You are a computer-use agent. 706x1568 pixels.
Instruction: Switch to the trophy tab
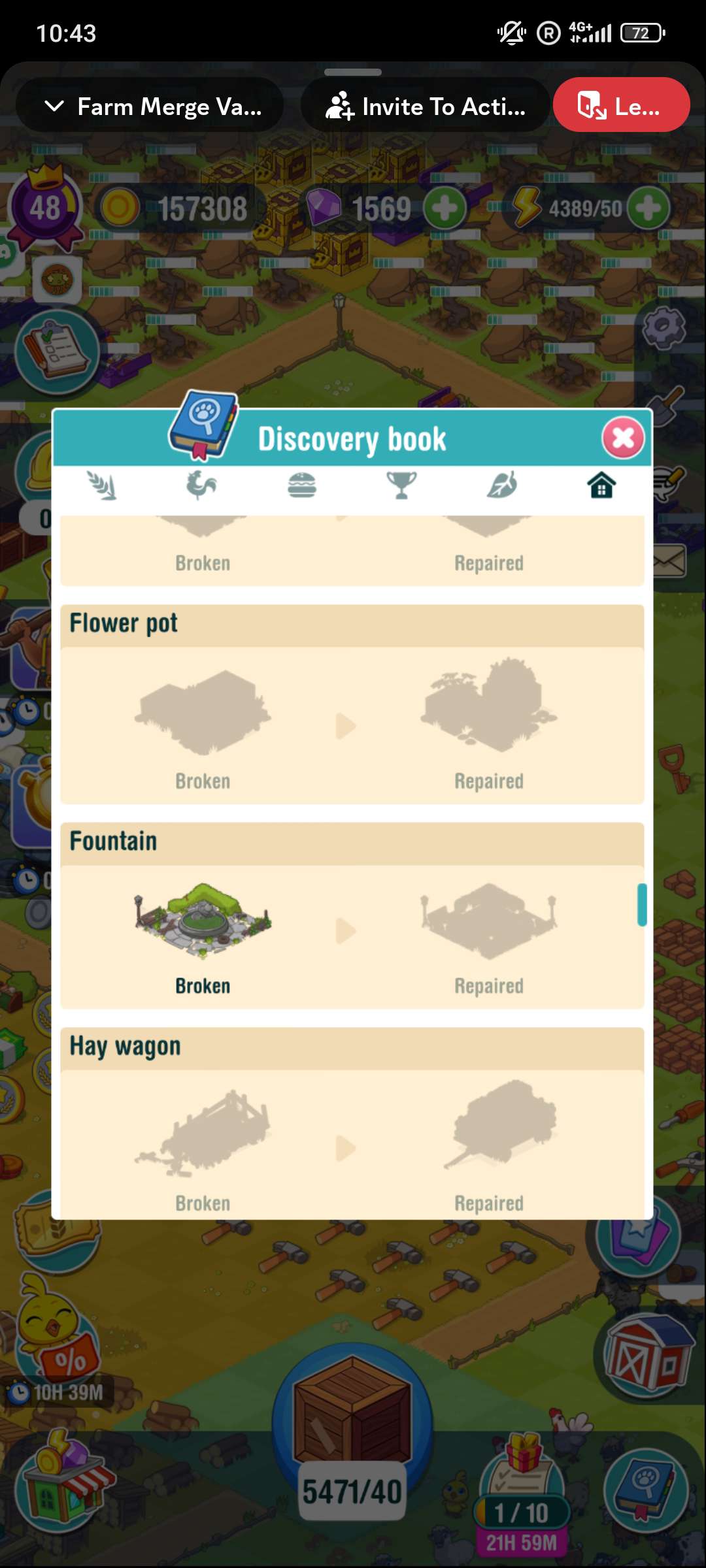click(401, 485)
